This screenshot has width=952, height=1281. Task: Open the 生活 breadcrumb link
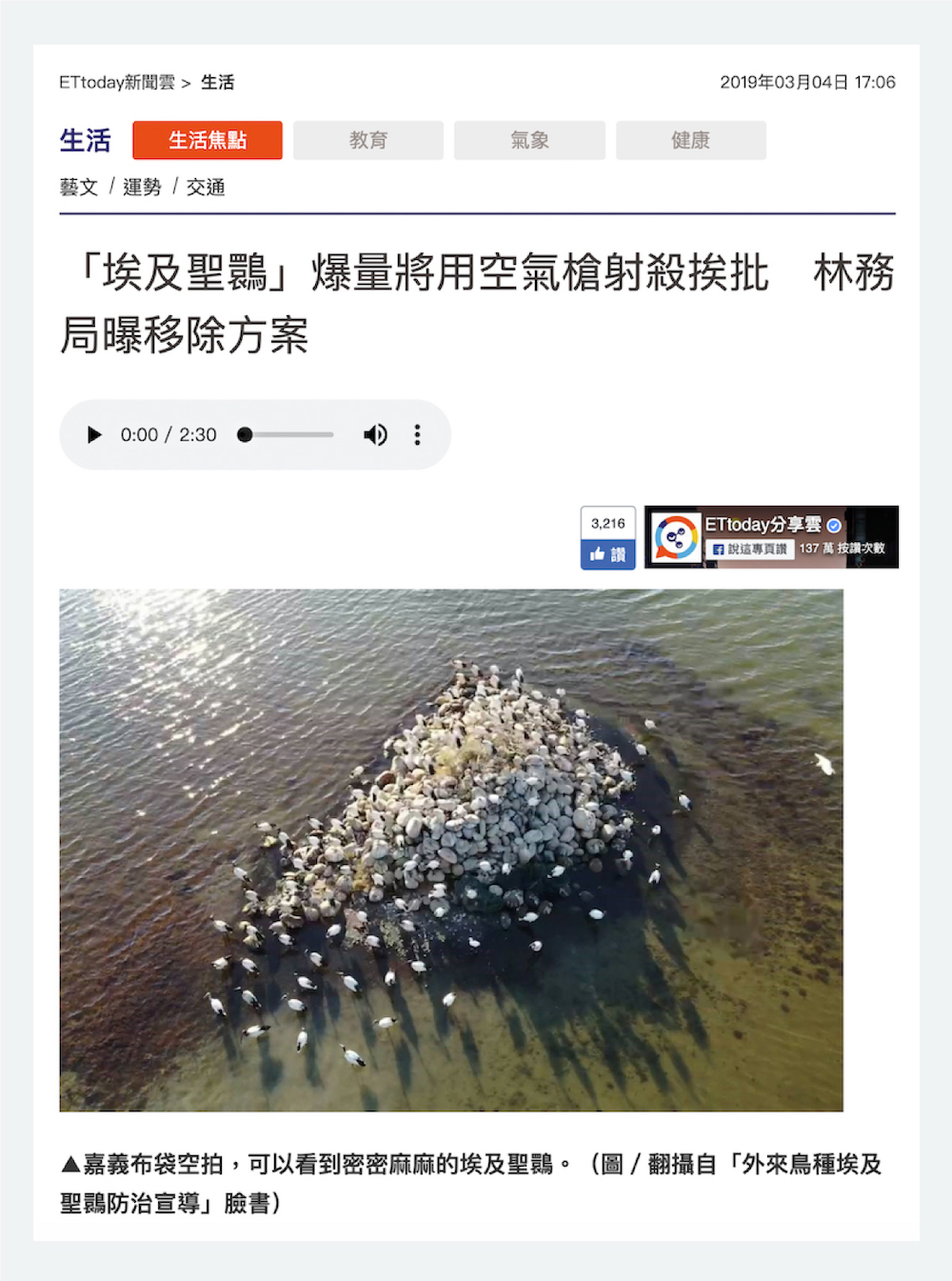218,83
